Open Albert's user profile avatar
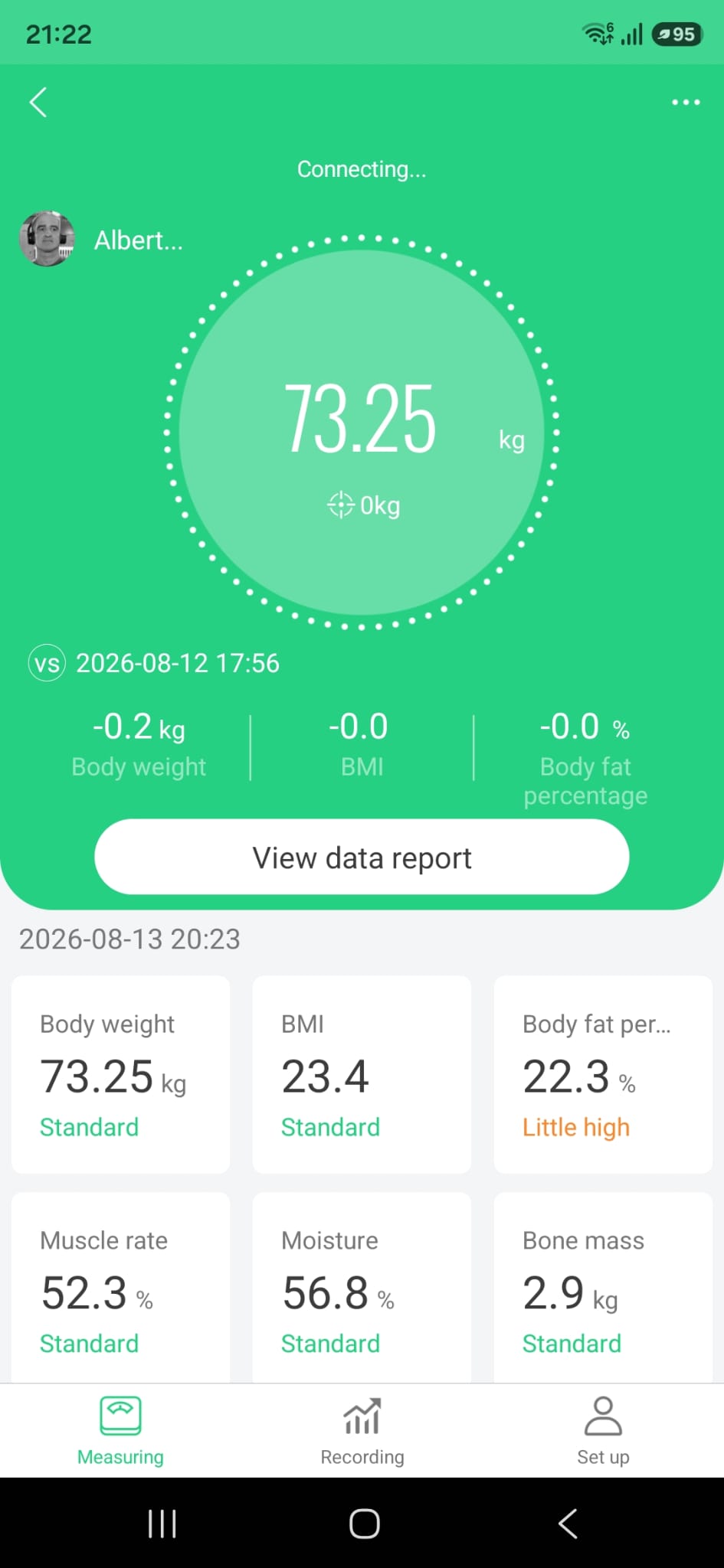This screenshot has width=724, height=1568. pos(48,239)
